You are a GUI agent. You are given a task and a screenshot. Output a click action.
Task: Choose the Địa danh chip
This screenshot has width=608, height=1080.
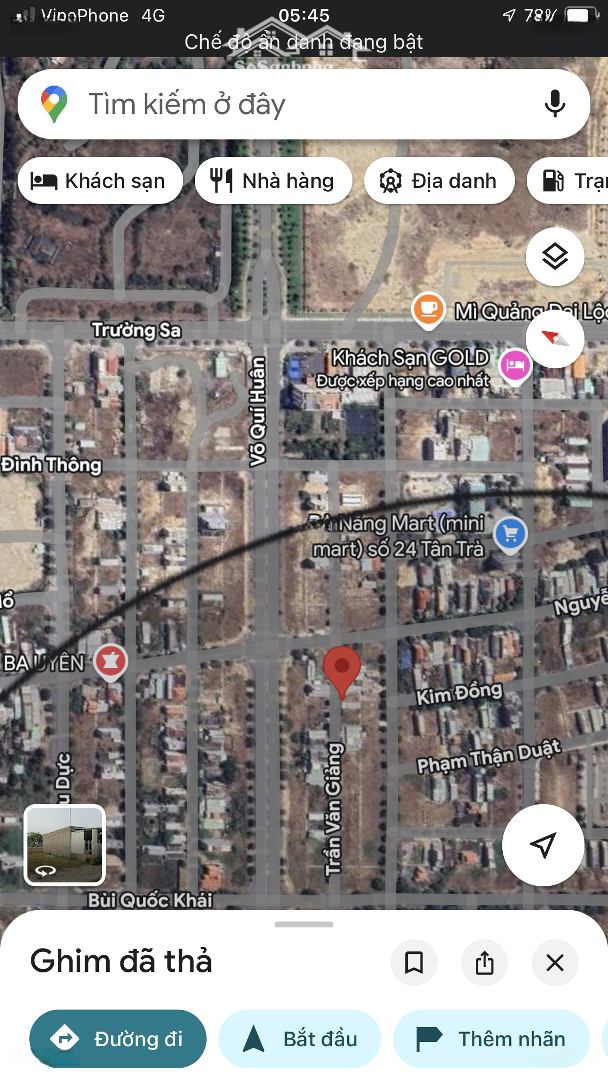438,181
